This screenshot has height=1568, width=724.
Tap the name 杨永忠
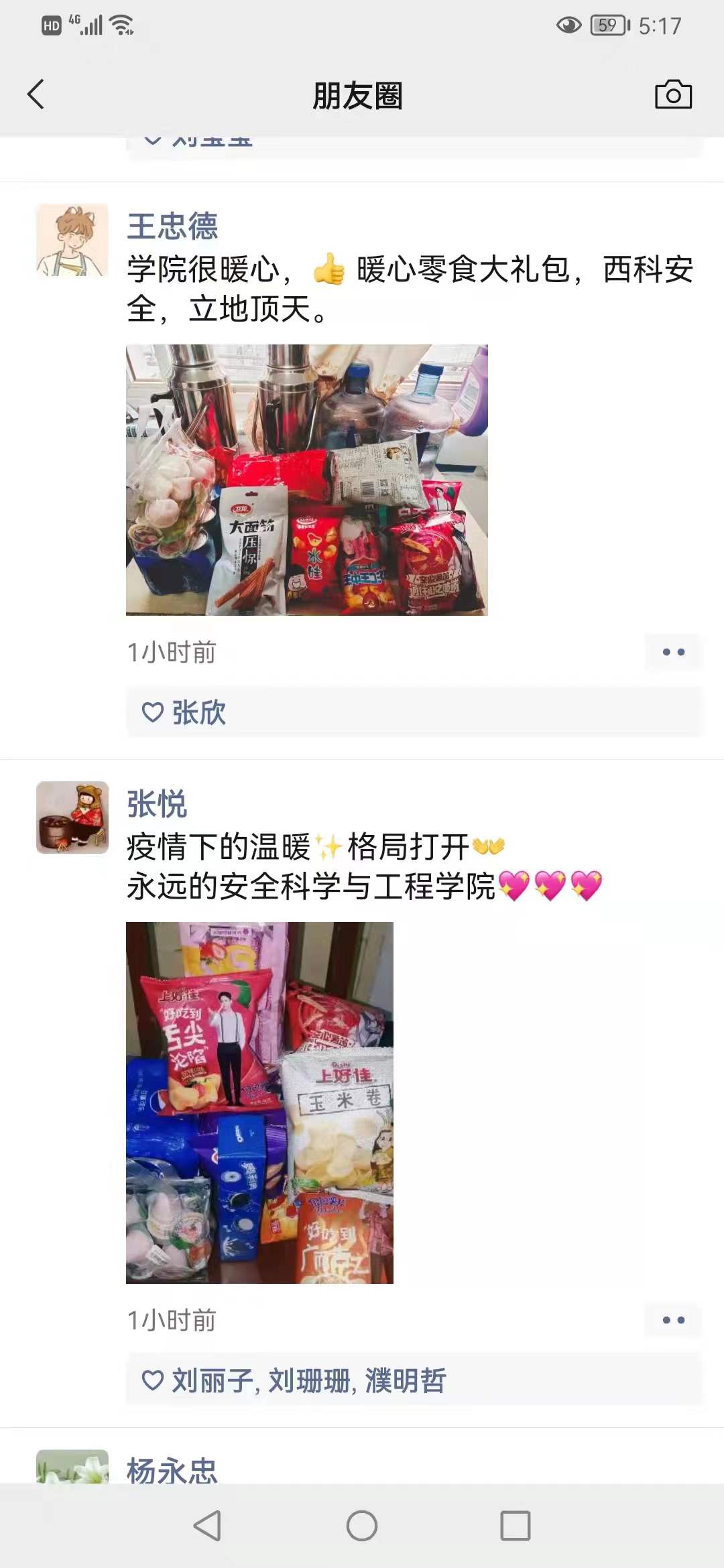pyautogui.click(x=173, y=1472)
